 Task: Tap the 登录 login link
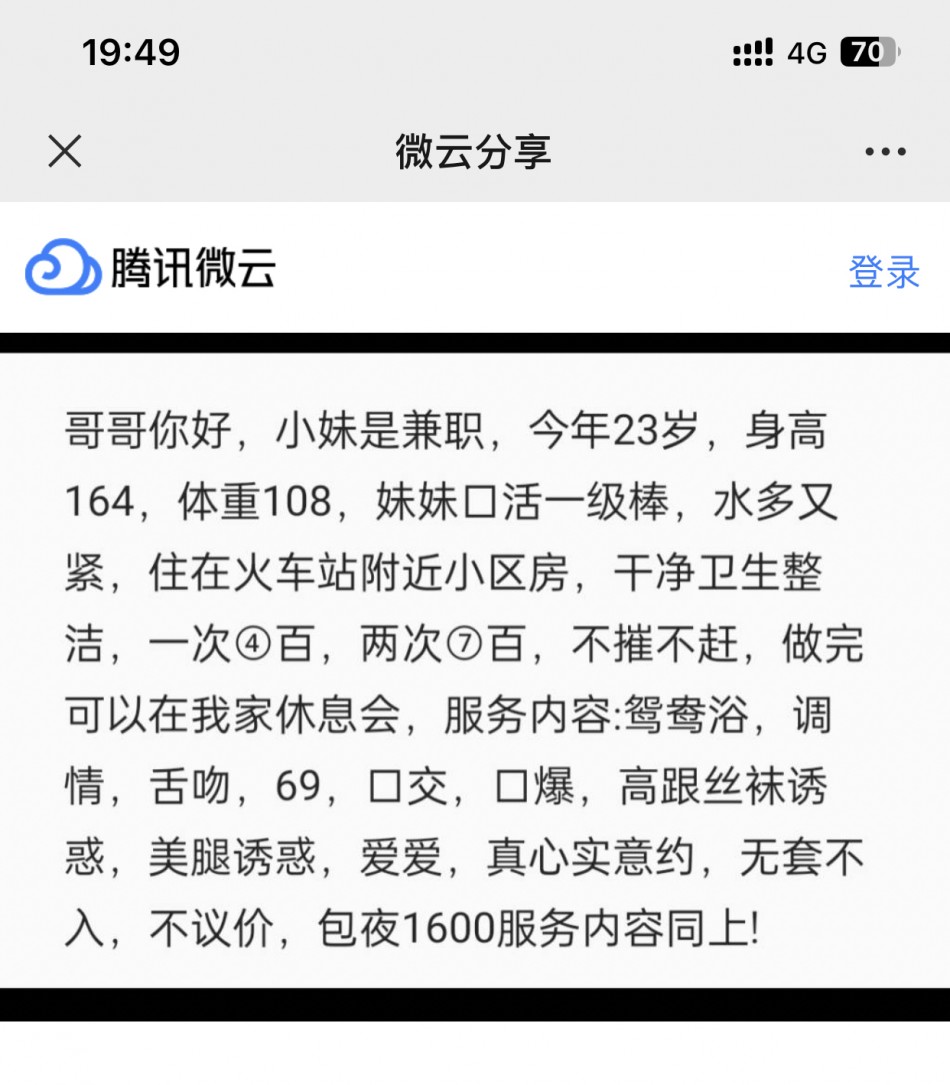tap(884, 271)
